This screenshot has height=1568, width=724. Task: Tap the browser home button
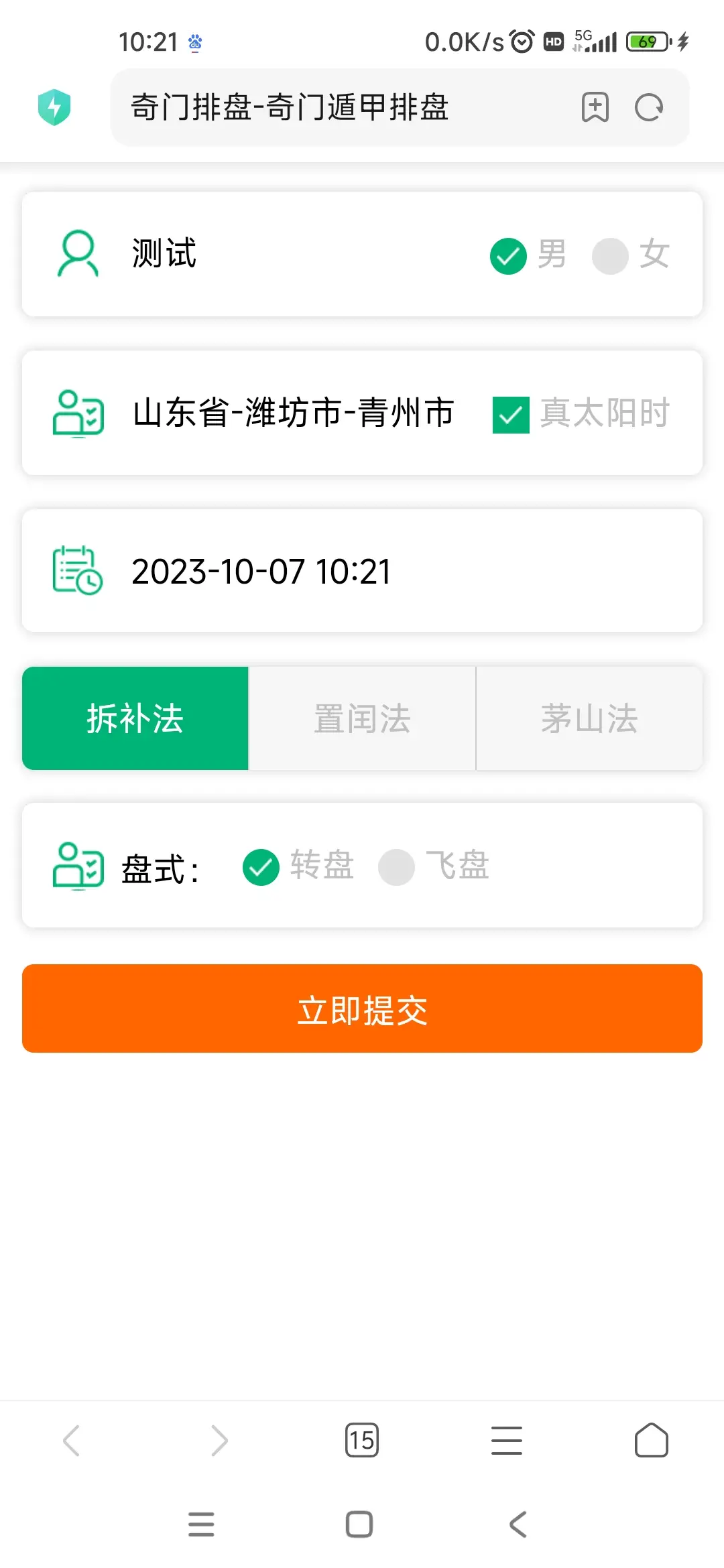coord(650,1441)
